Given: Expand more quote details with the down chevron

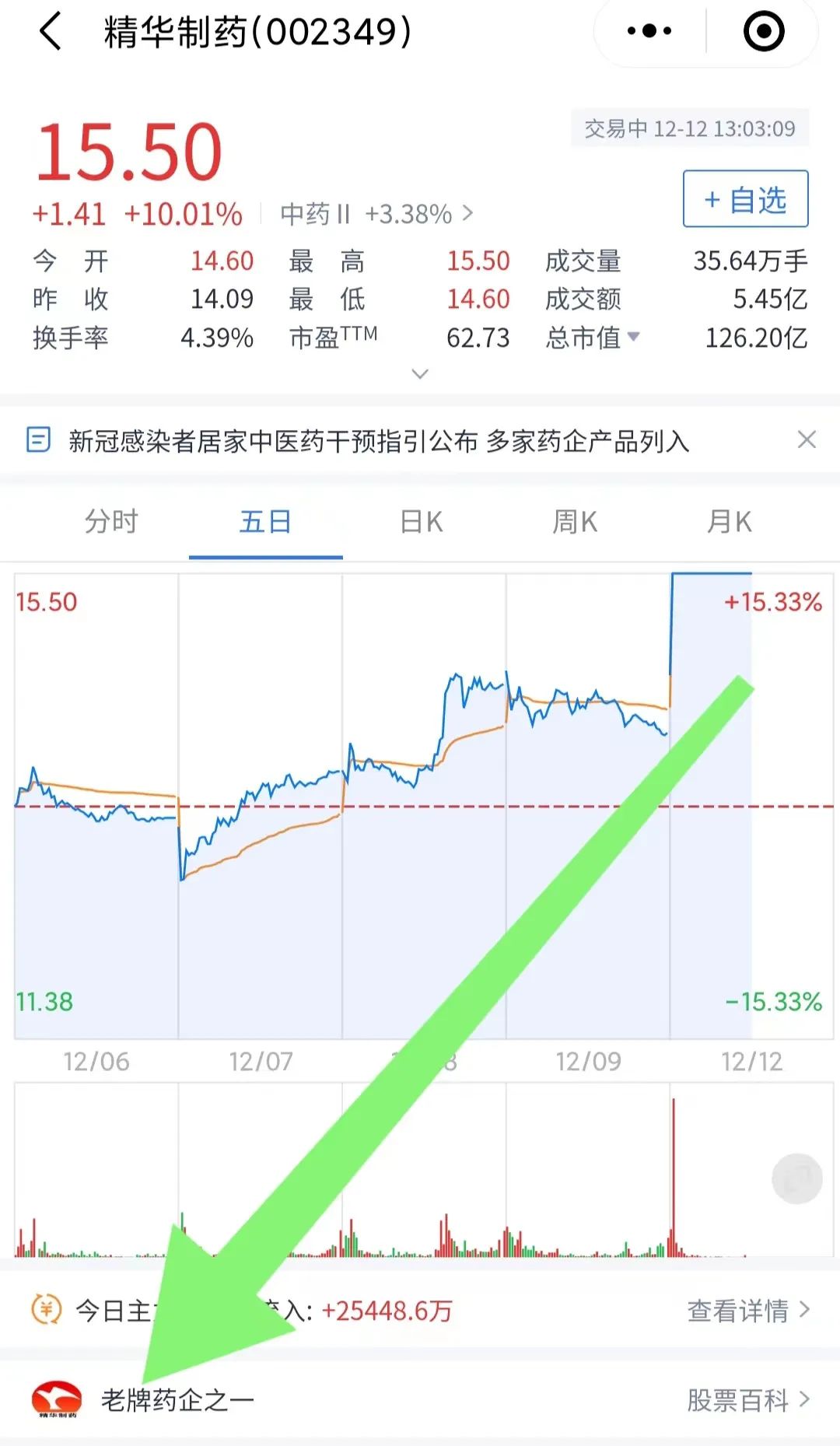Looking at the screenshot, I should [420, 374].
